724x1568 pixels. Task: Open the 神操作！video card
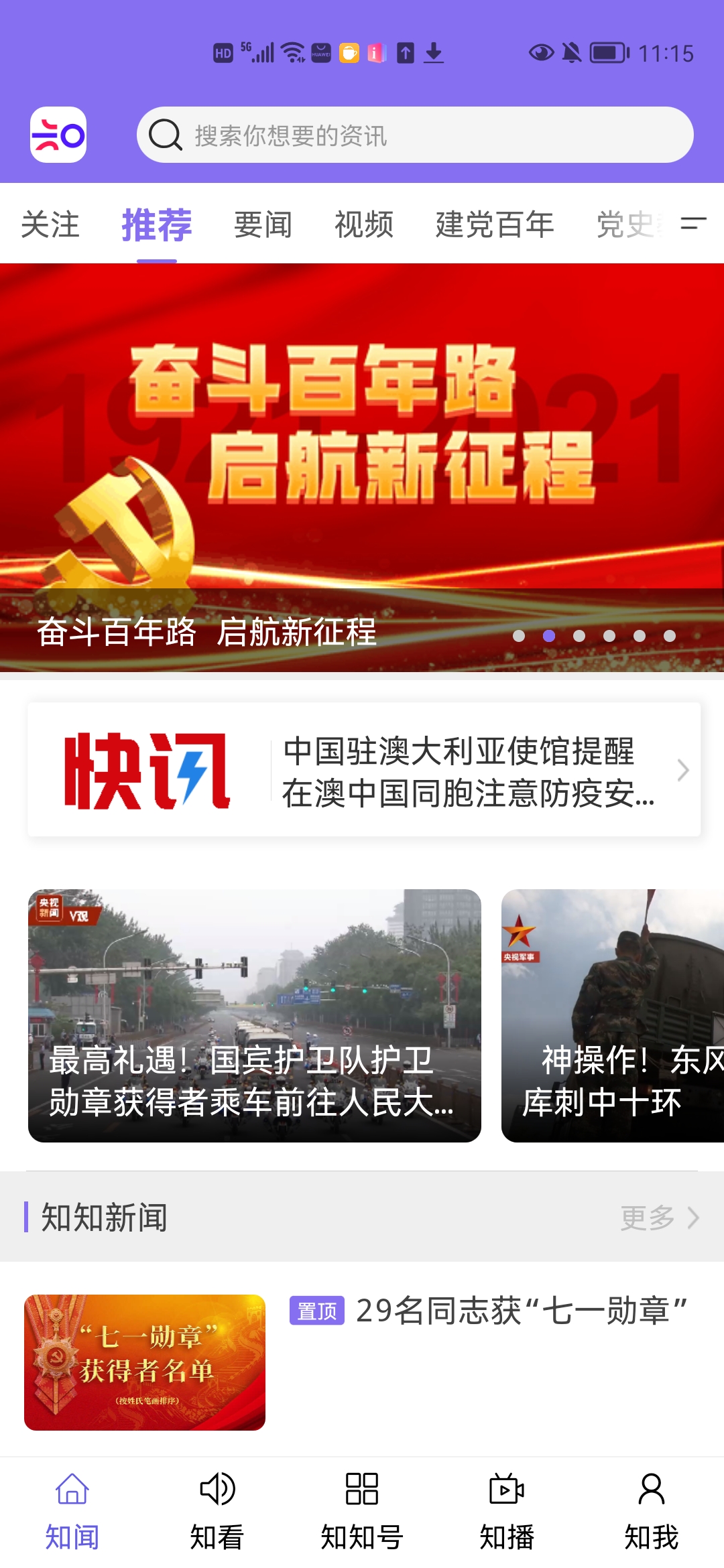click(x=613, y=1015)
